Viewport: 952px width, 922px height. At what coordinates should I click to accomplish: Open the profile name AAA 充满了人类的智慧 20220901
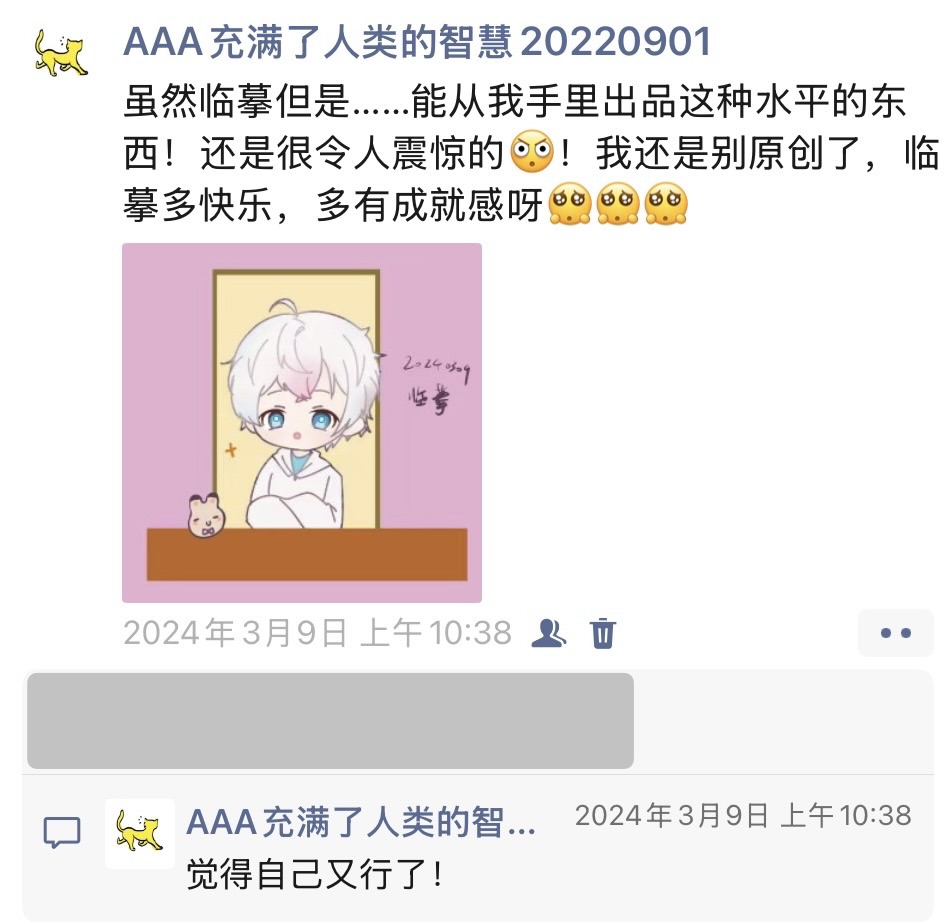[x=417, y=42]
